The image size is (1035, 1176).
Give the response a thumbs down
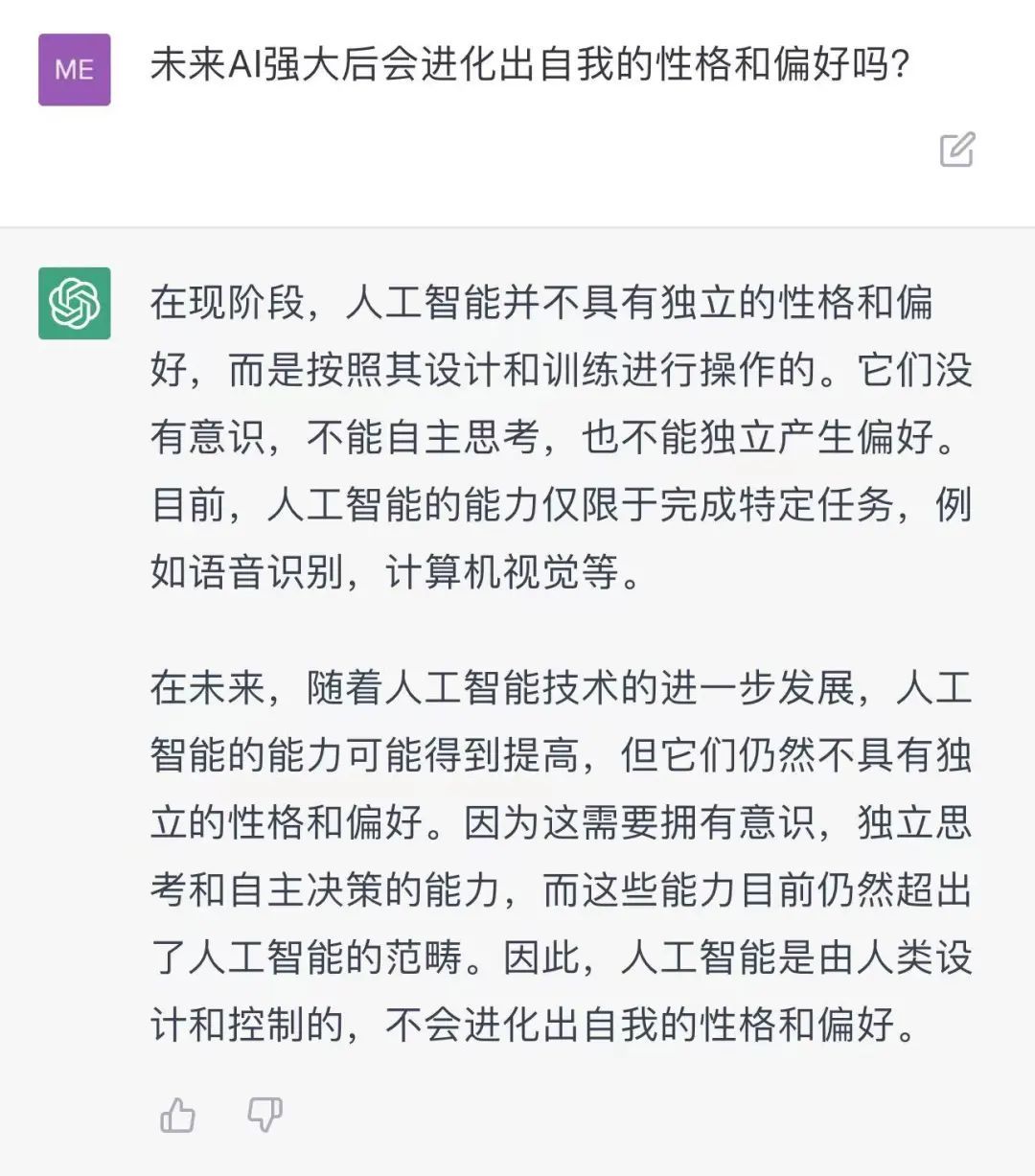[264, 1115]
